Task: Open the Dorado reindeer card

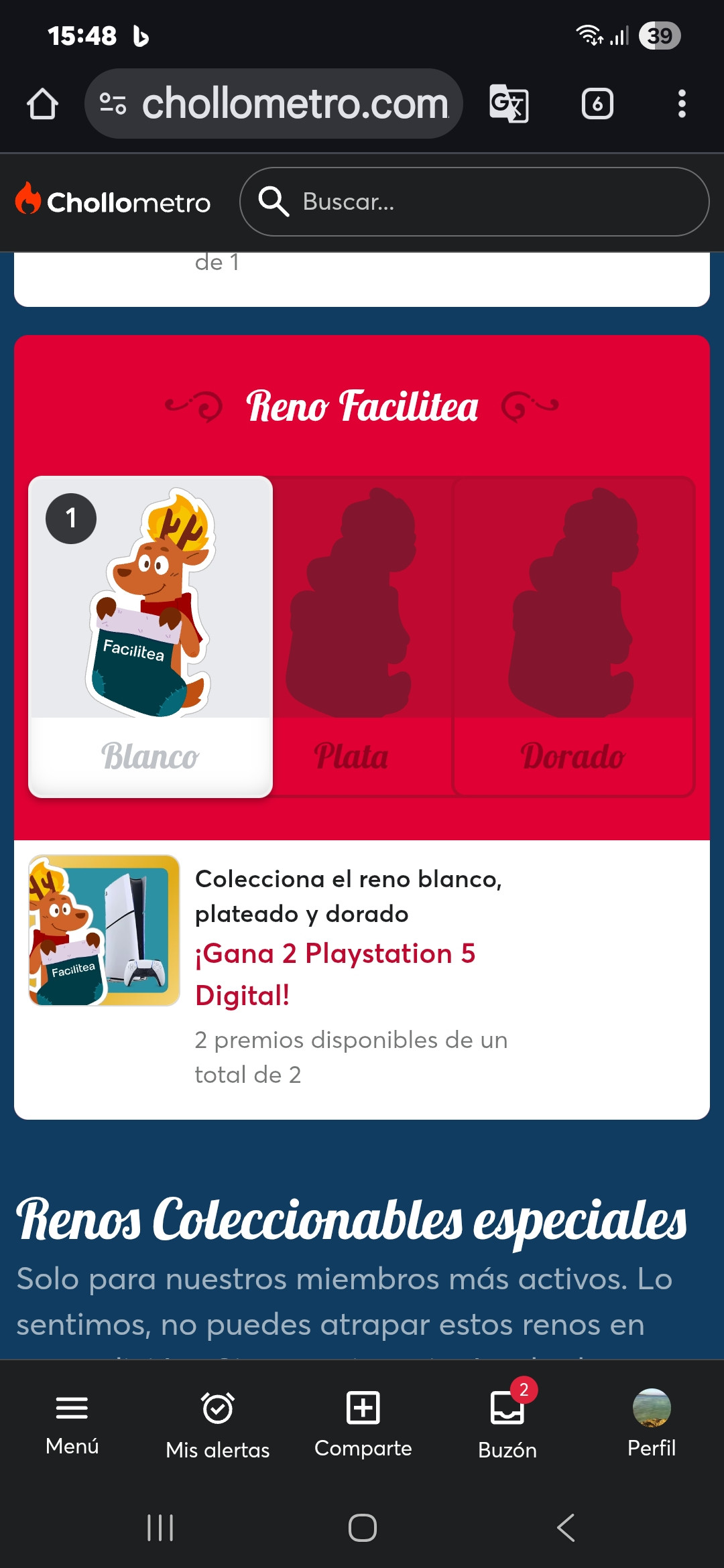Action: point(574,637)
